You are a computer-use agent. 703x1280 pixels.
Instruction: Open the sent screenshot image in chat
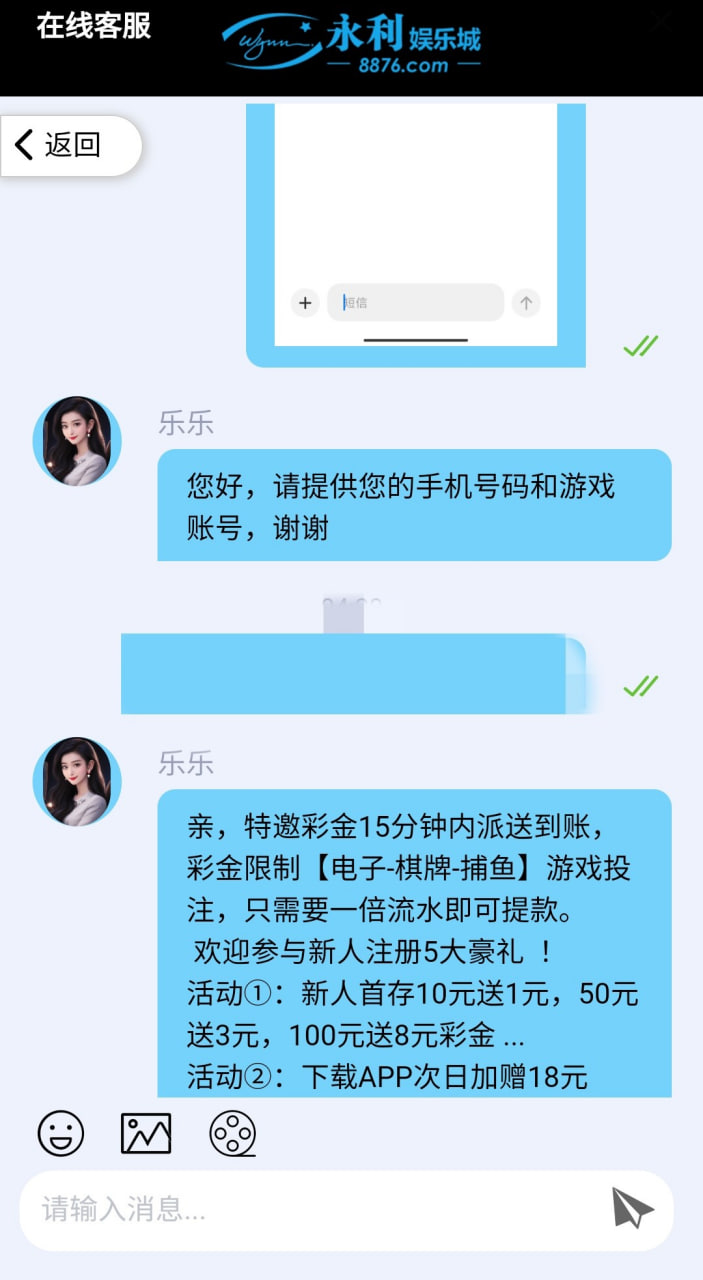click(415, 230)
